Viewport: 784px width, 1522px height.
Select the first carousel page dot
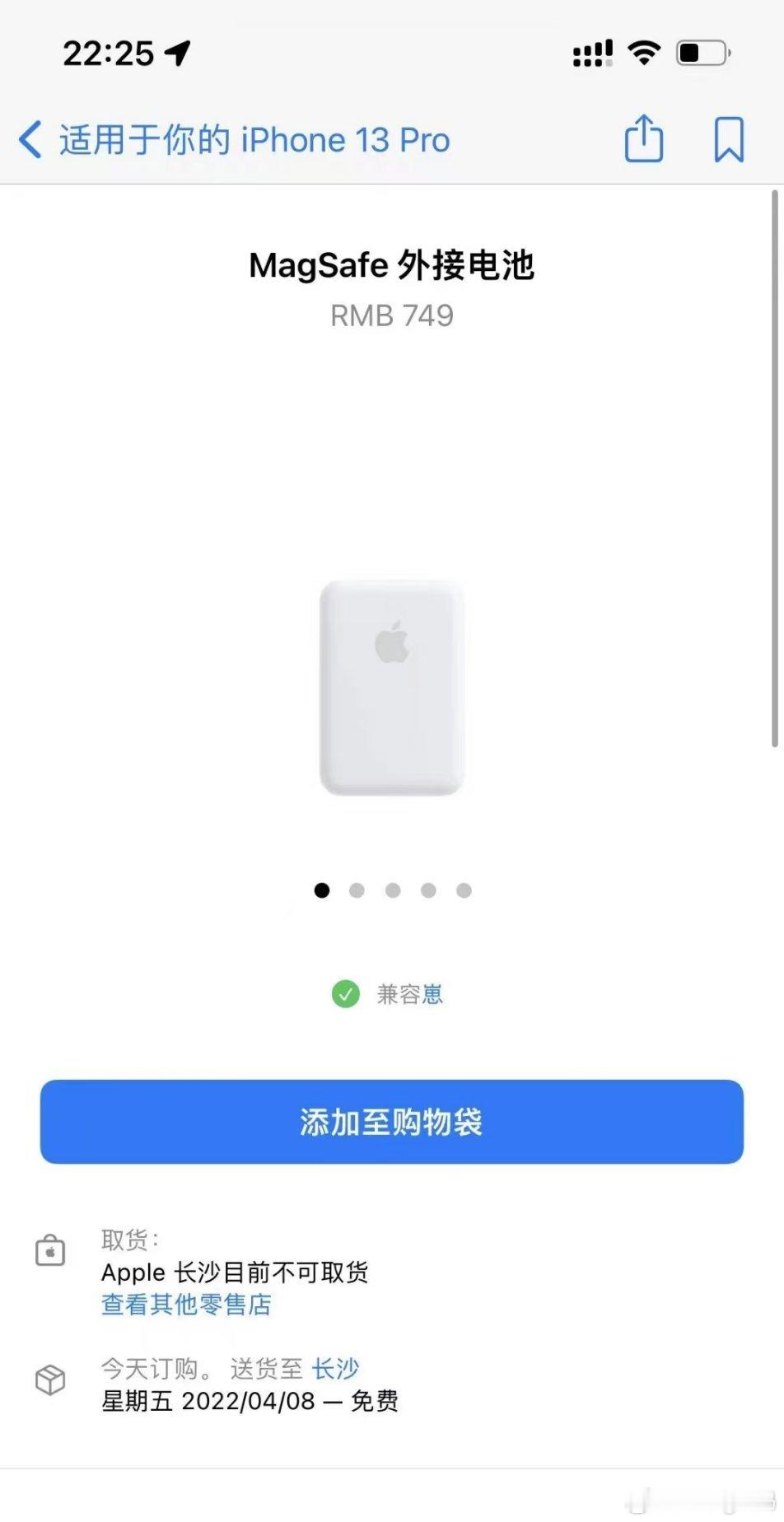[x=322, y=890]
